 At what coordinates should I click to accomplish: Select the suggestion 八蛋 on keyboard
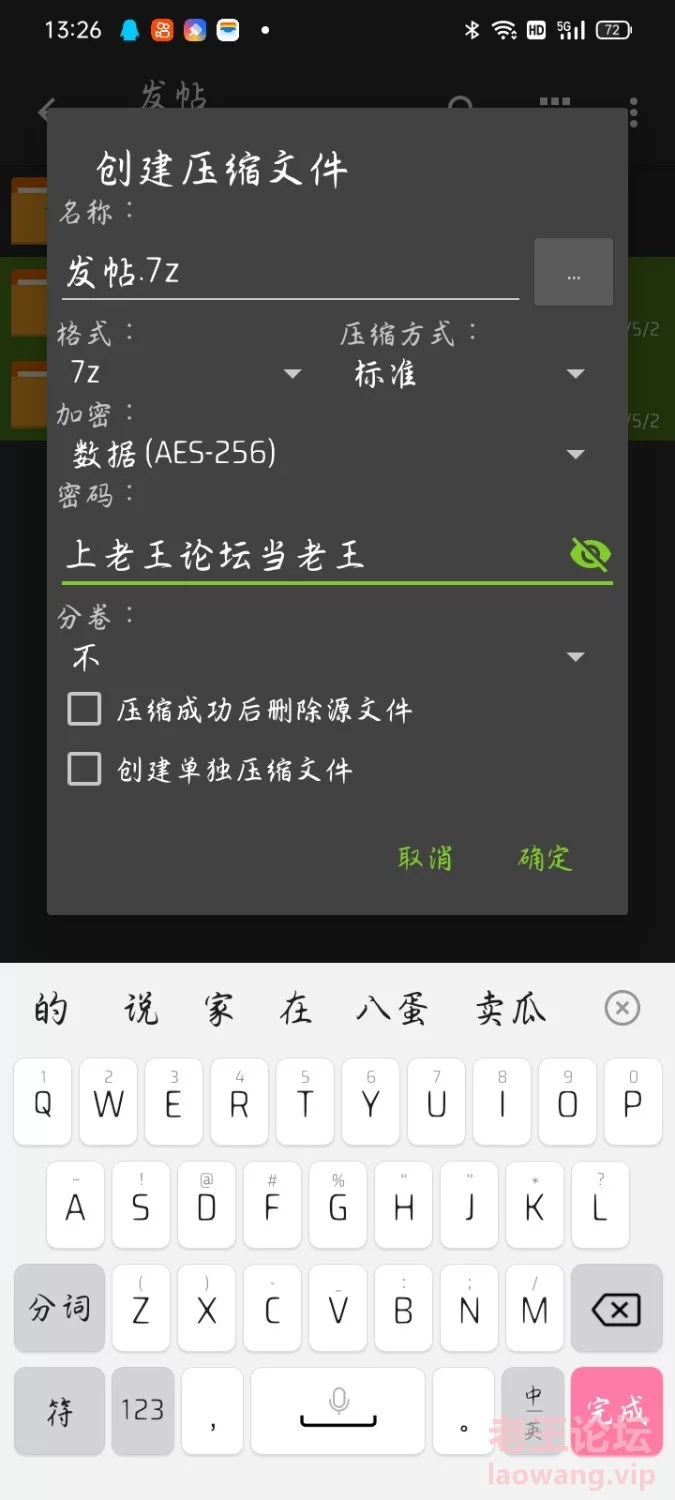coord(392,1009)
